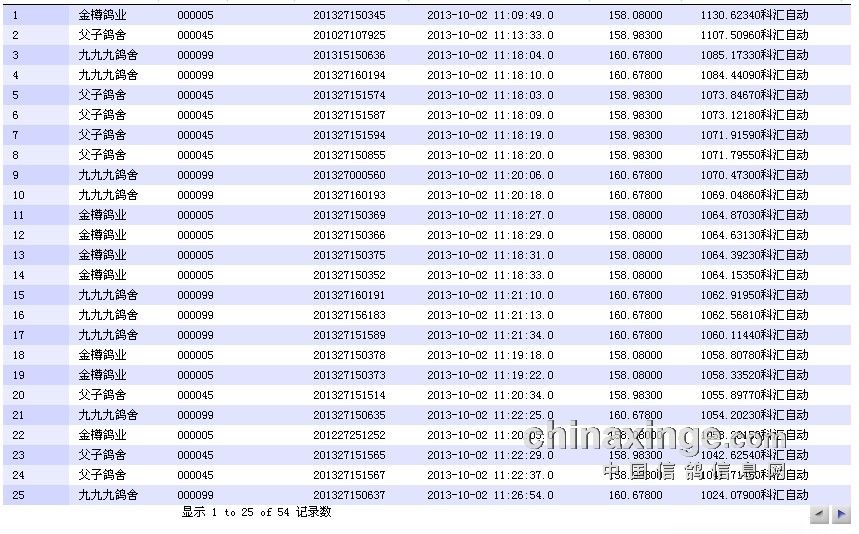
Task: Go to the next page of records
Action: 841,514
